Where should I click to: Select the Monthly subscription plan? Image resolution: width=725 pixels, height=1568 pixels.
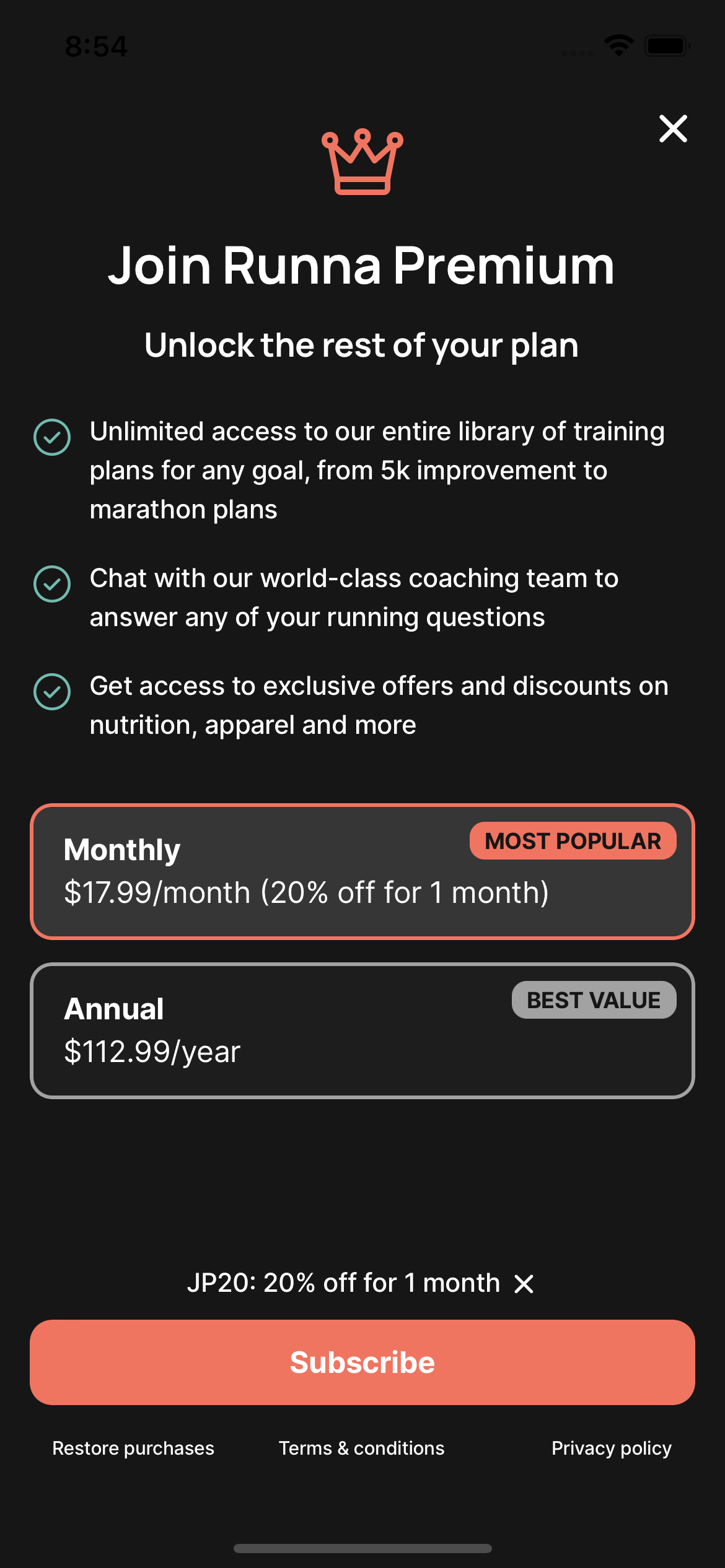coord(362,871)
